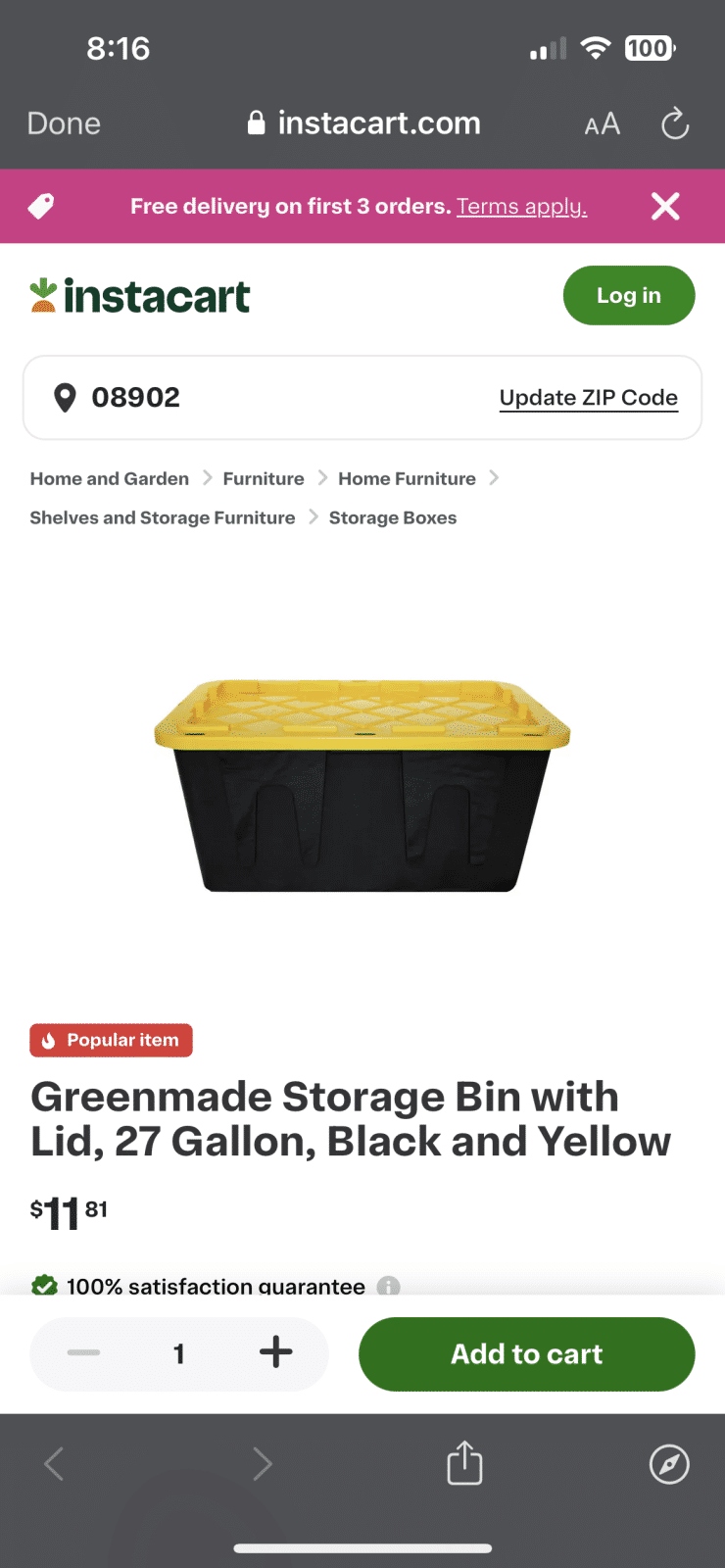725x1568 pixels.
Task: Dismiss the free delivery banner
Action: pos(665,206)
